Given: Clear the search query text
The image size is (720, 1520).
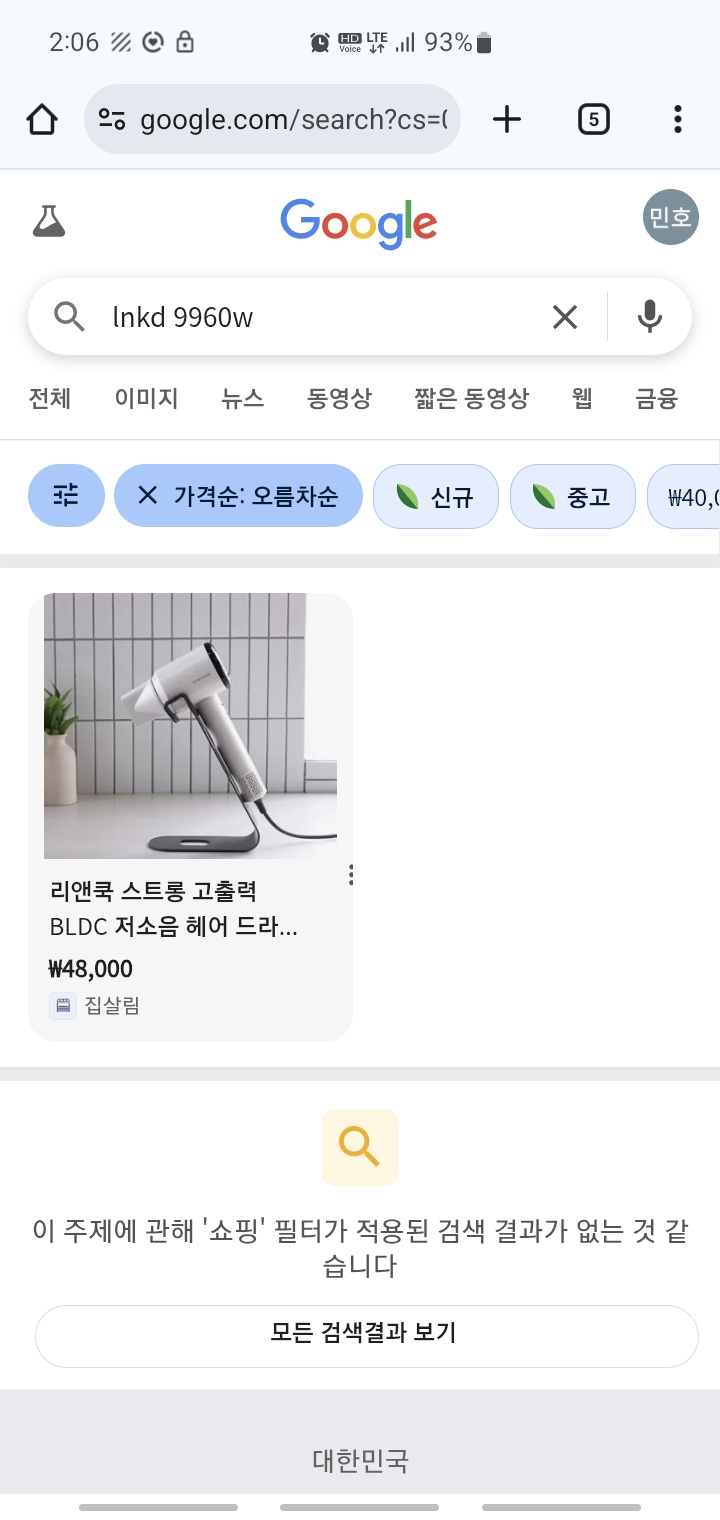Looking at the screenshot, I should 565,317.
